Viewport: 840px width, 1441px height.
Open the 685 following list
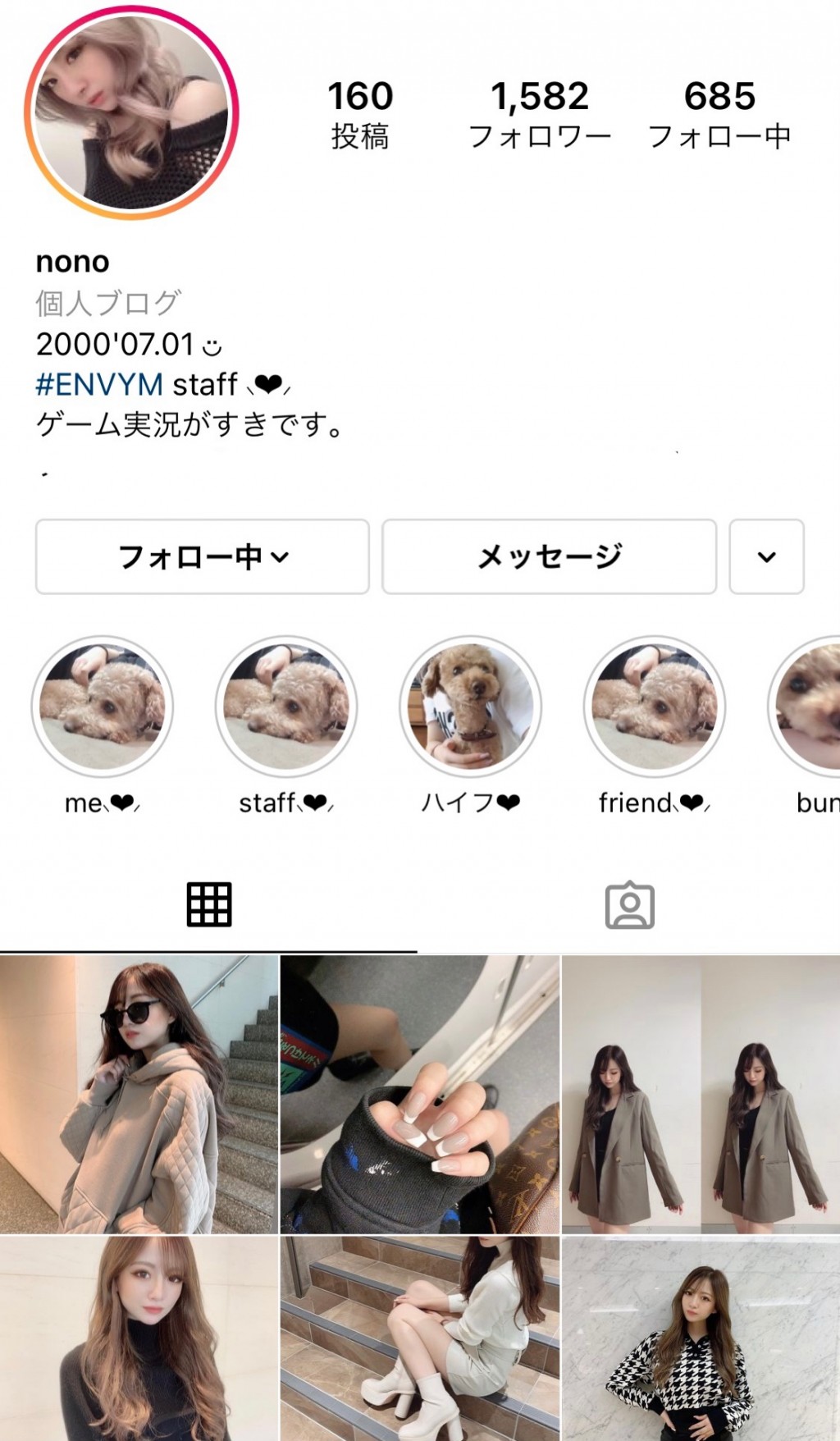click(x=719, y=113)
